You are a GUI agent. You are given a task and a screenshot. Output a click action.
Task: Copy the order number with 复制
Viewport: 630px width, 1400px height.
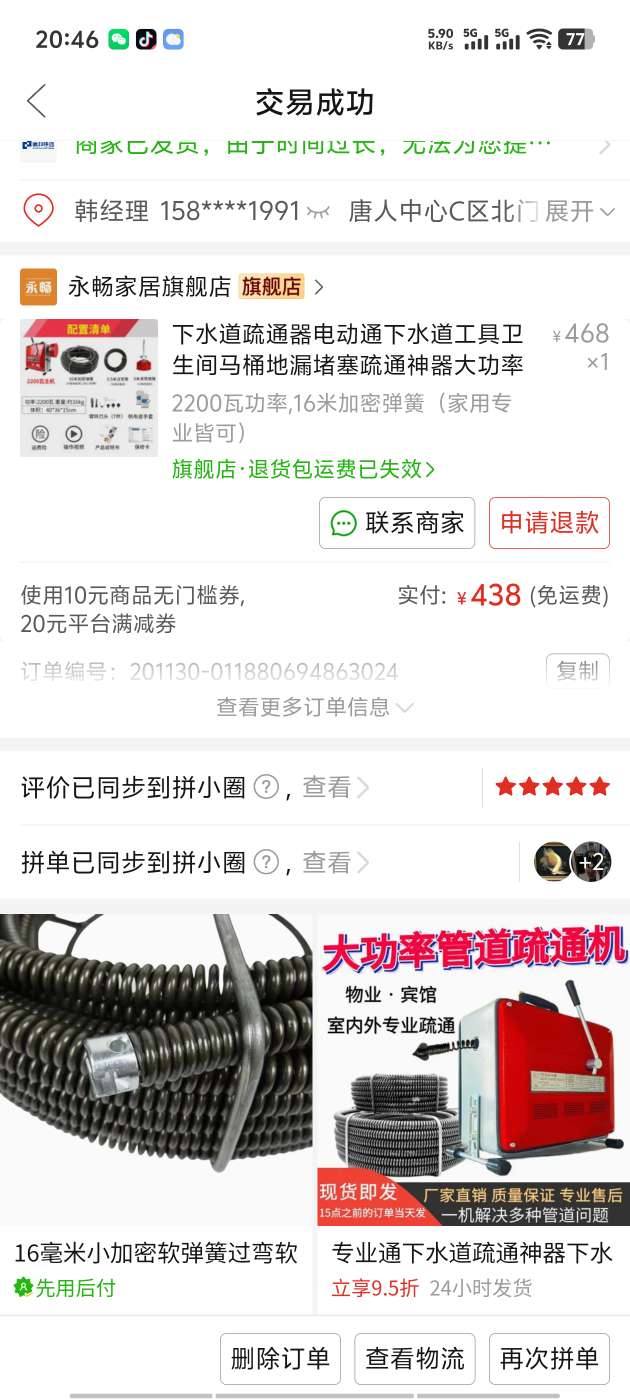click(577, 670)
